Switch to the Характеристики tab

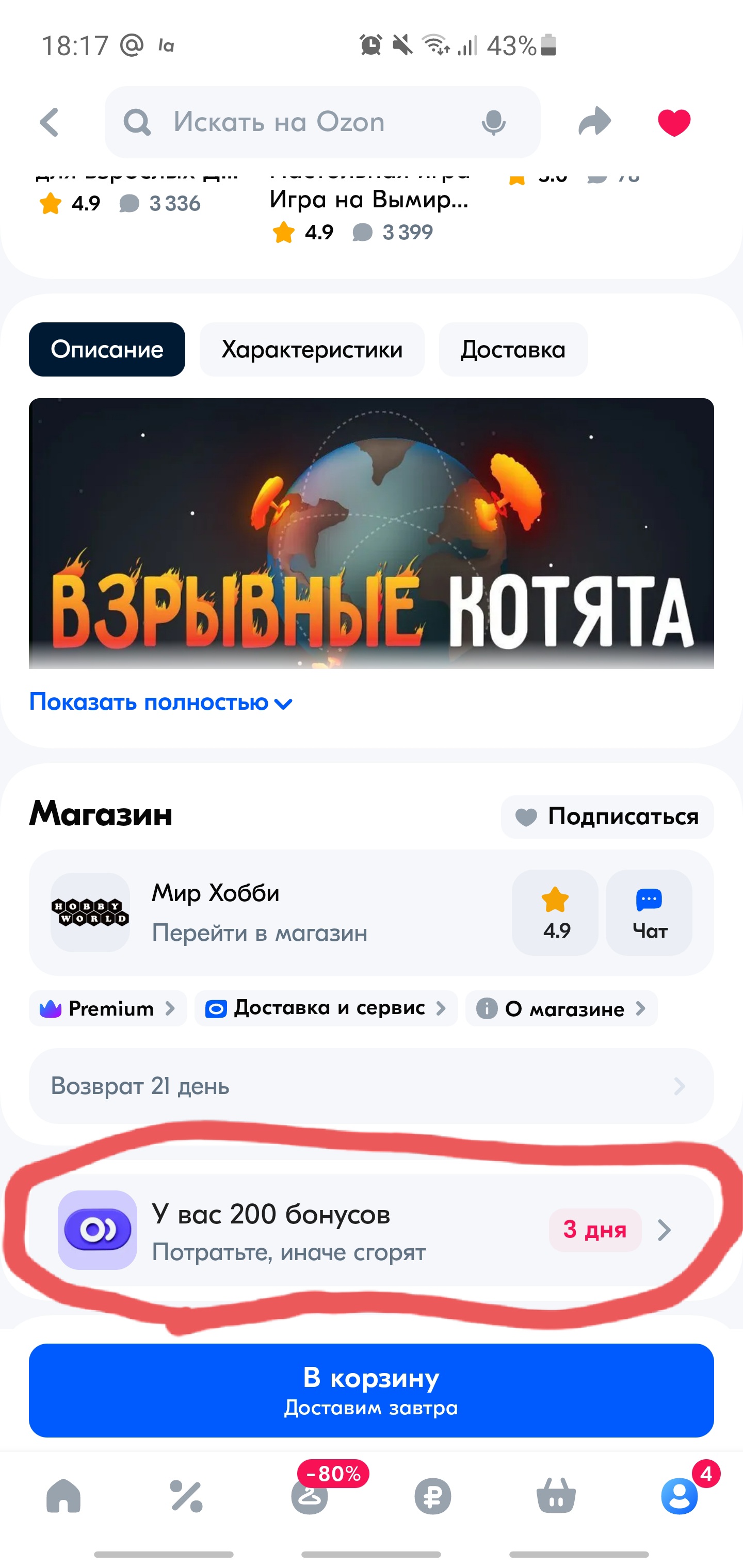[x=312, y=349]
